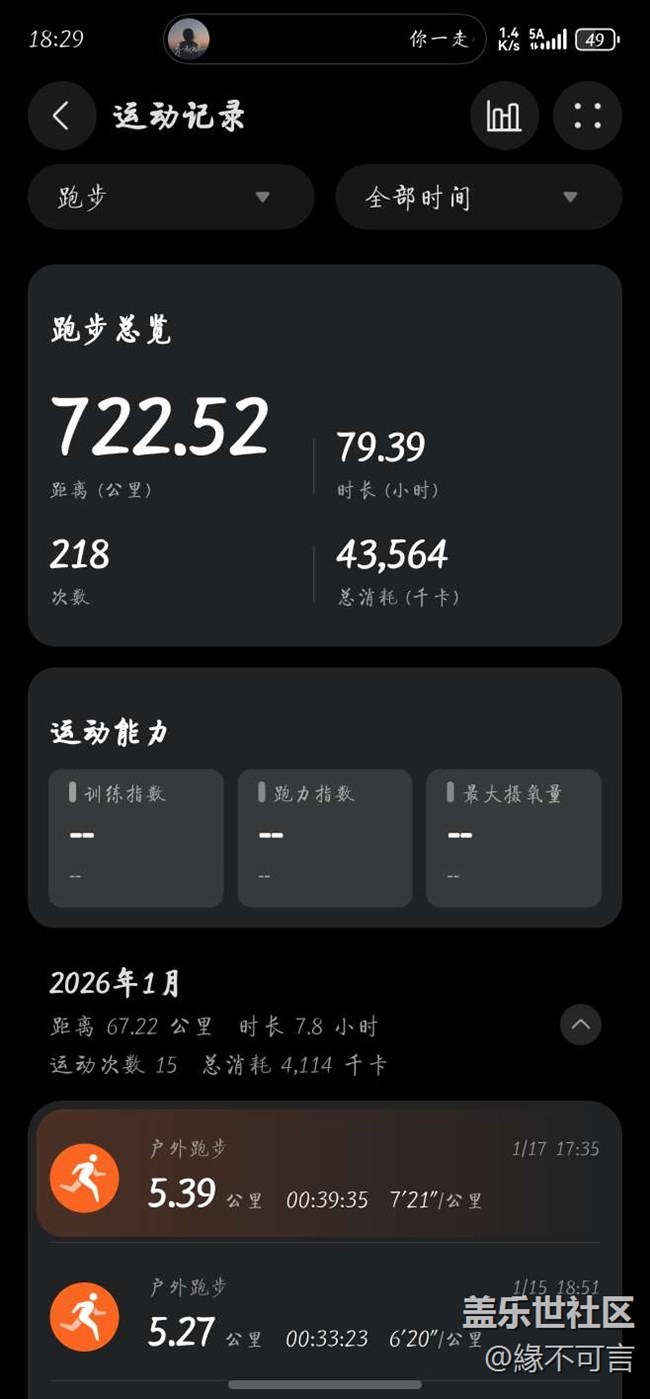View the 跑力指数 card
Viewport: 650px width, 1399px height.
point(325,837)
